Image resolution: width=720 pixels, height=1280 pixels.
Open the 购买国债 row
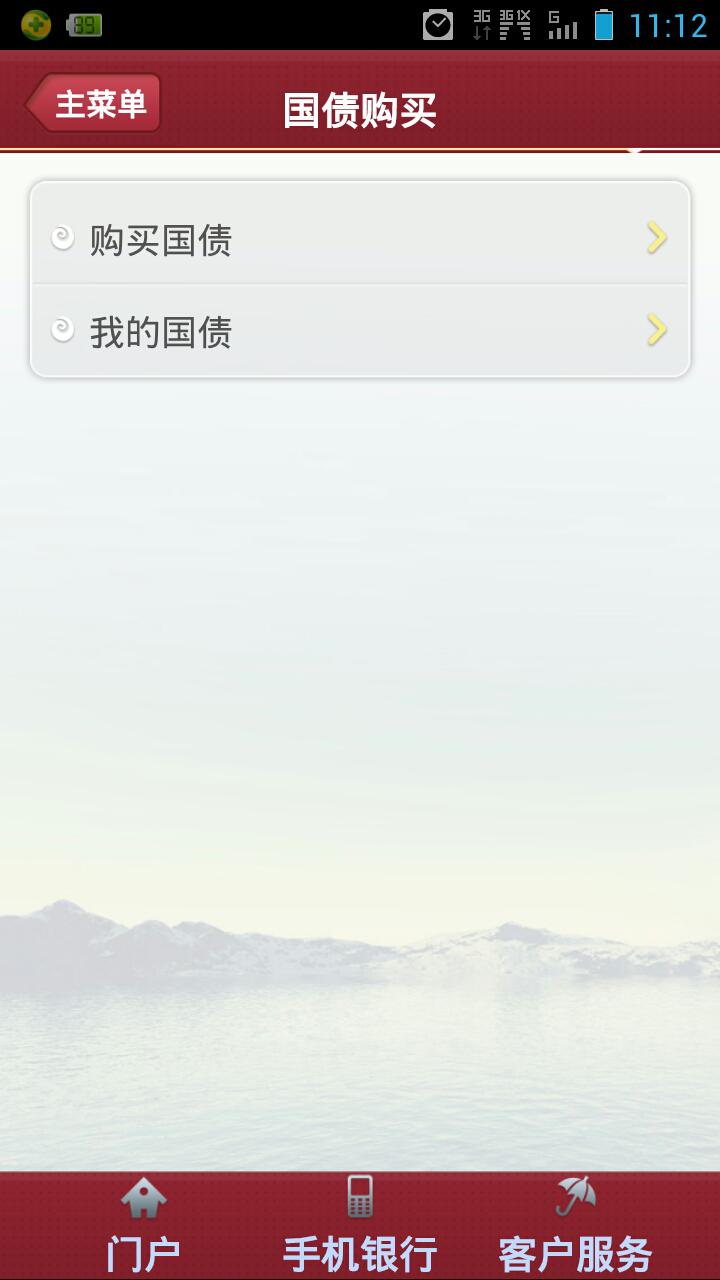point(360,238)
